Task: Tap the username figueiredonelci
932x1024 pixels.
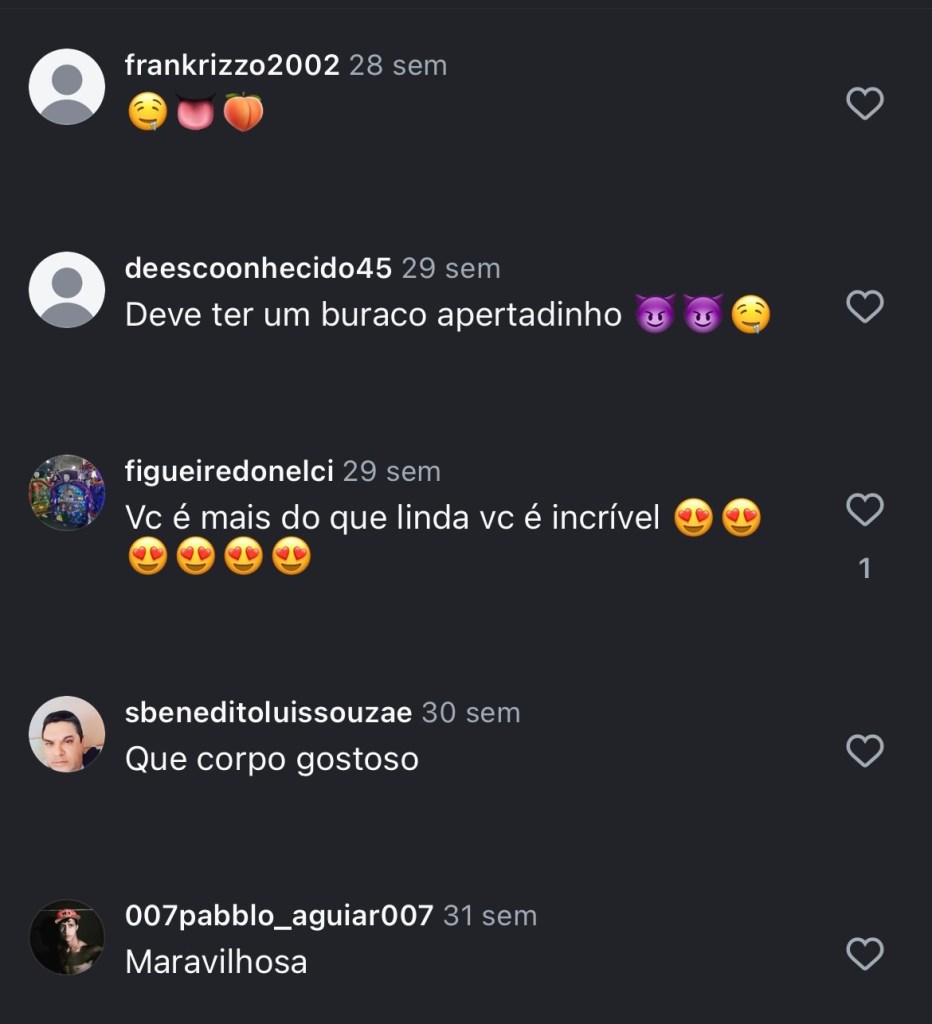Action: pos(229,471)
